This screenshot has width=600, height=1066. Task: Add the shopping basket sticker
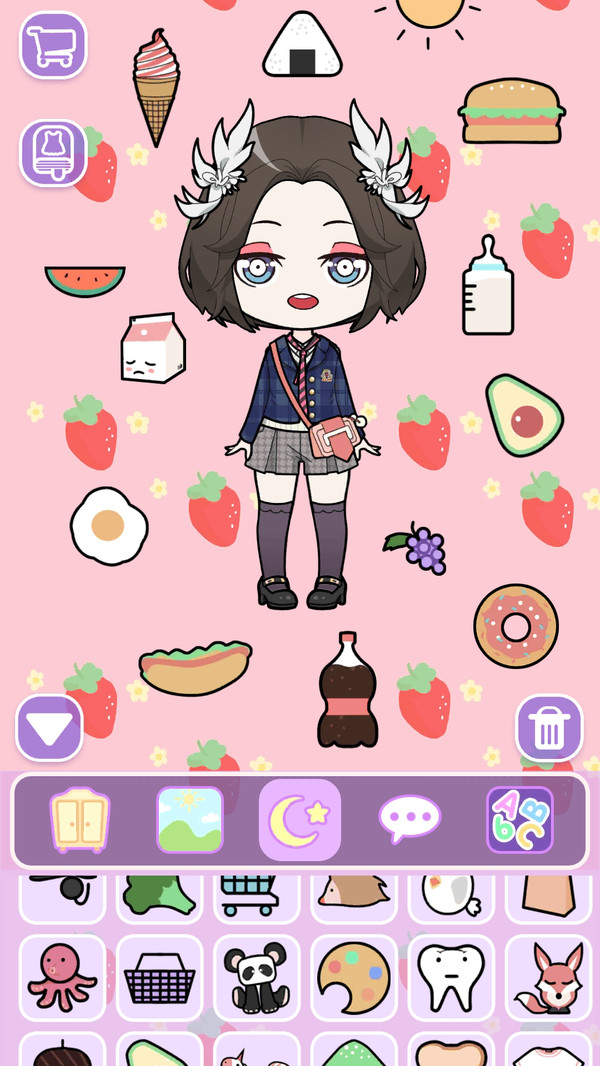[159, 978]
